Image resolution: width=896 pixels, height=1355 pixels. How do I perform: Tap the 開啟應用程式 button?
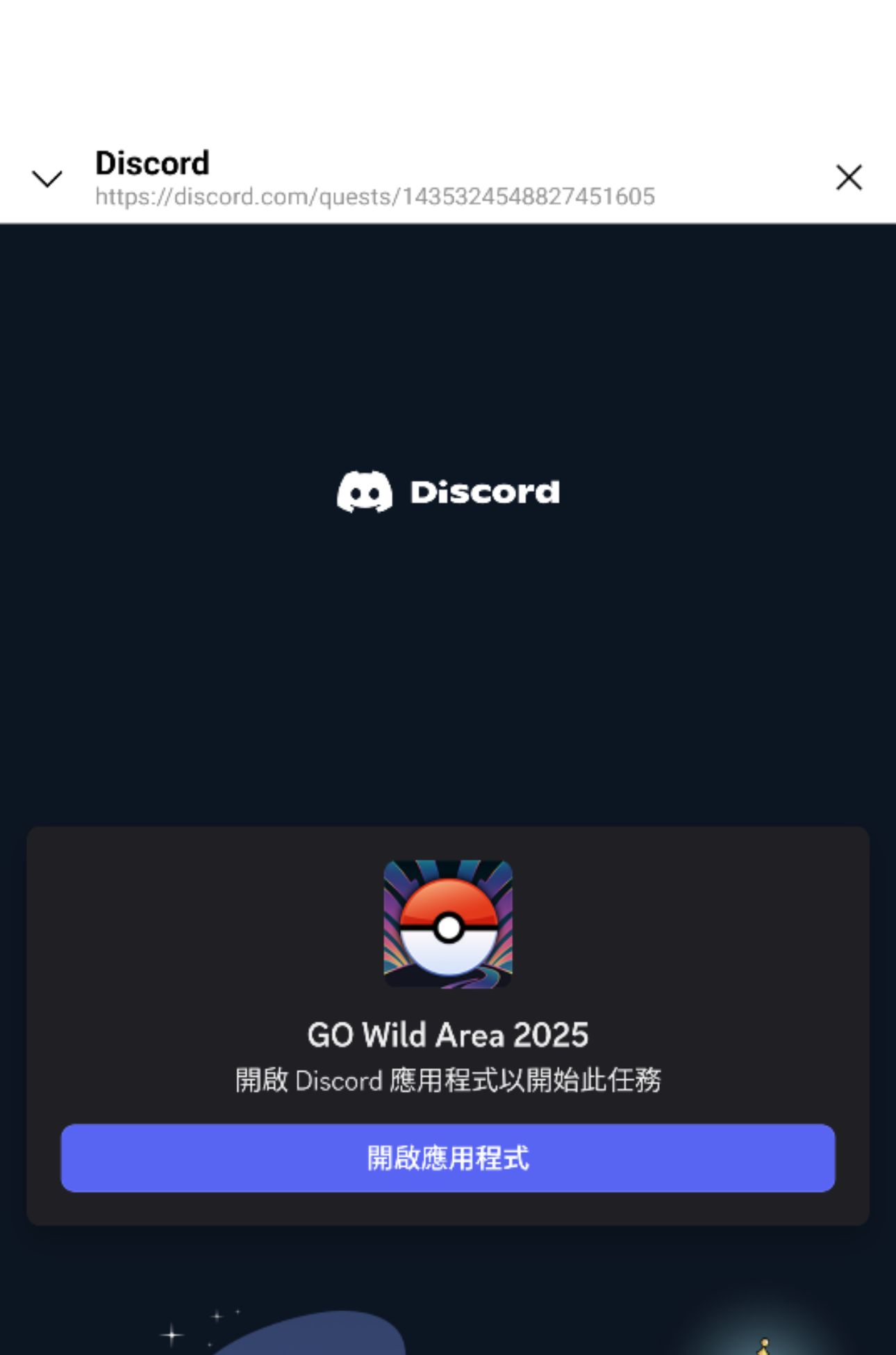point(447,1158)
